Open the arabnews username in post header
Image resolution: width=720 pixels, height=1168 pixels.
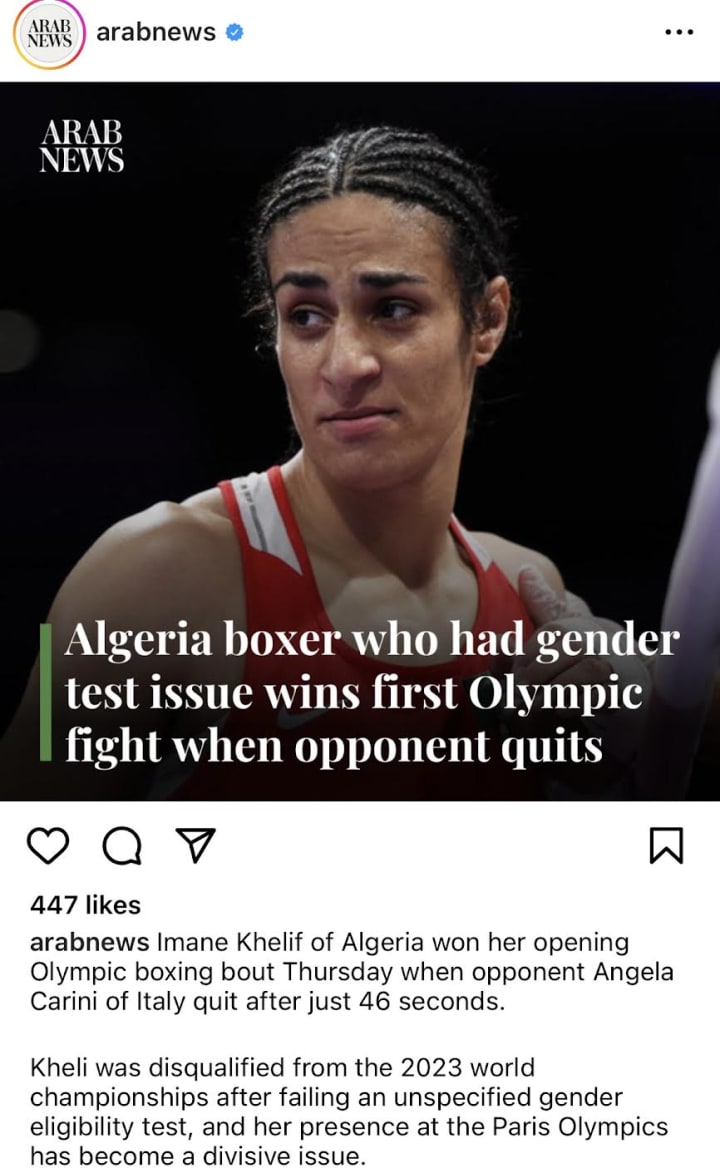(x=156, y=32)
